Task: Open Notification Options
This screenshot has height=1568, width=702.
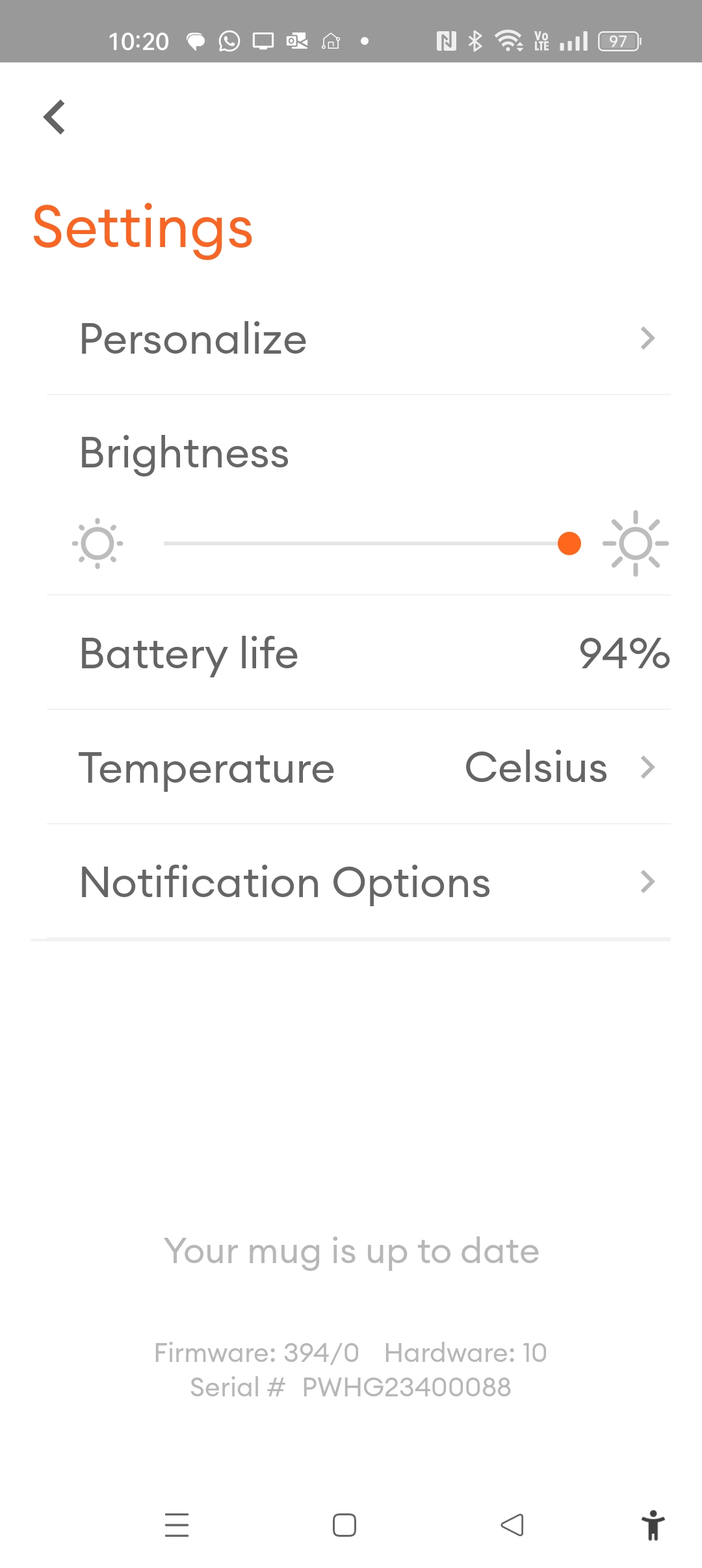Action: [359, 882]
